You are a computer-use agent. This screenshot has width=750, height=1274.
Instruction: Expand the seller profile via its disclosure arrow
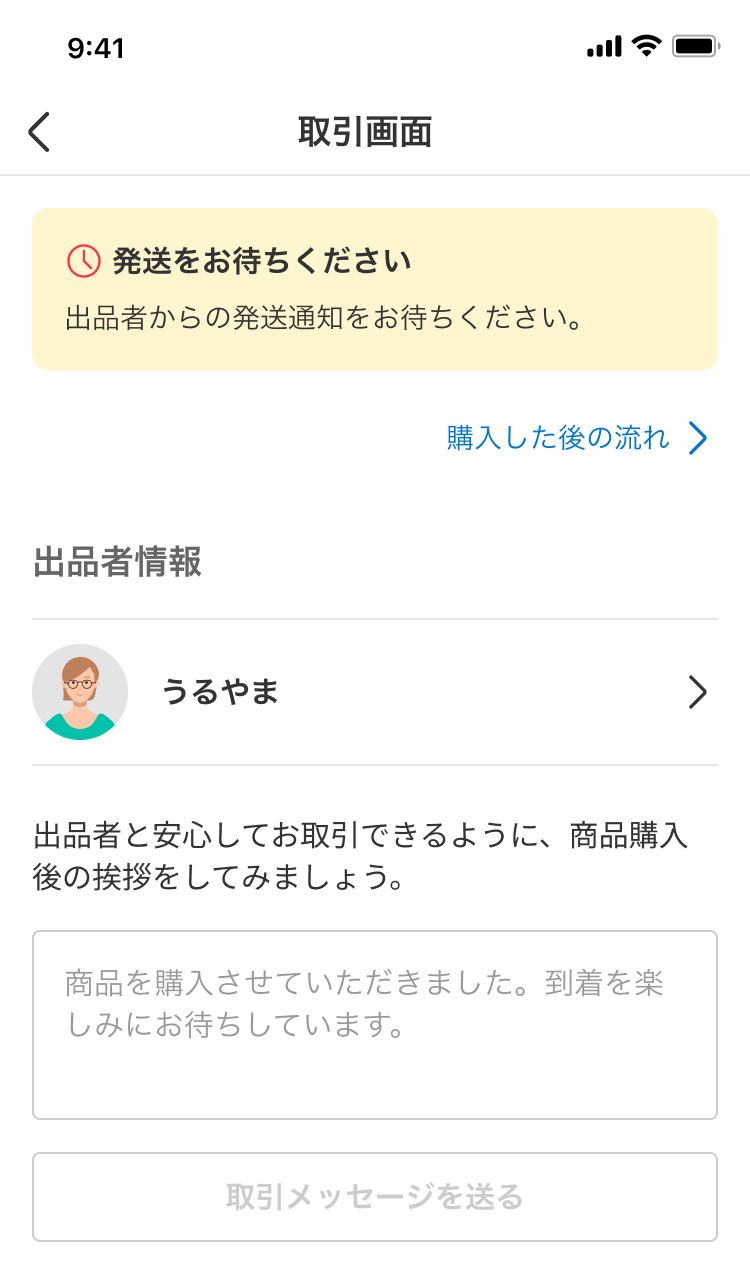tap(698, 692)
